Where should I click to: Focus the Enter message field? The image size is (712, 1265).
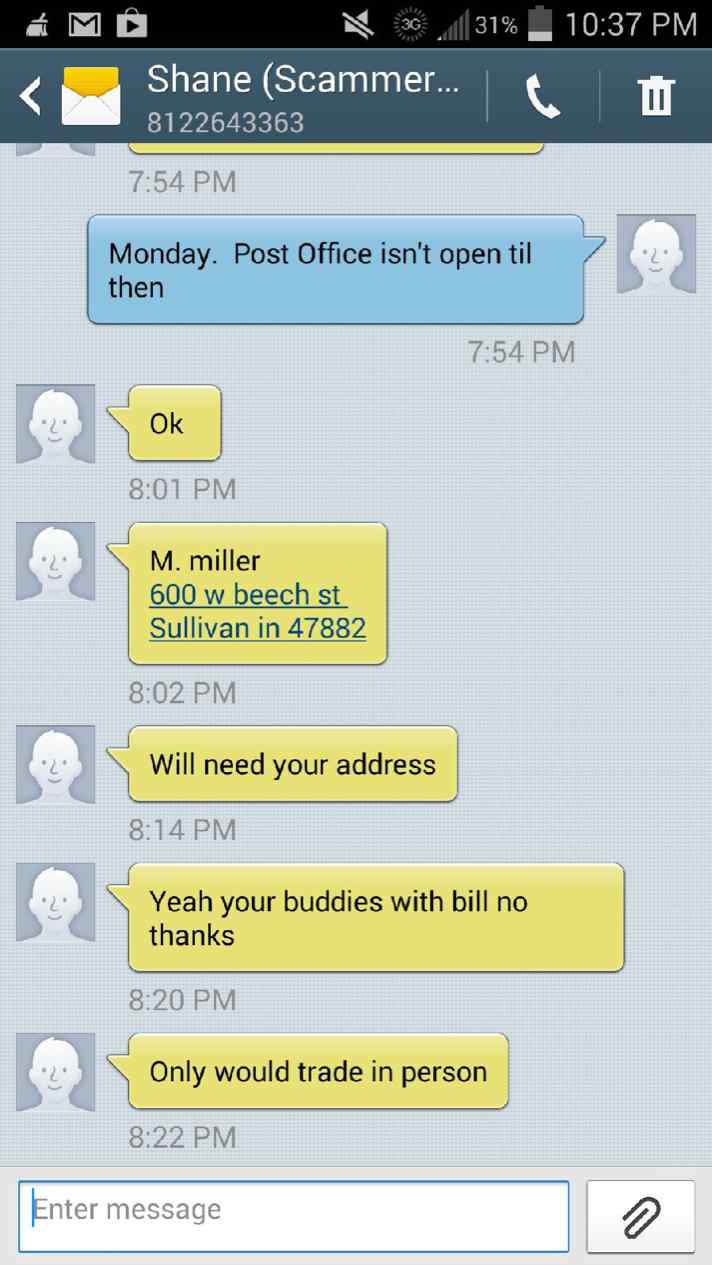(294, 1216)
